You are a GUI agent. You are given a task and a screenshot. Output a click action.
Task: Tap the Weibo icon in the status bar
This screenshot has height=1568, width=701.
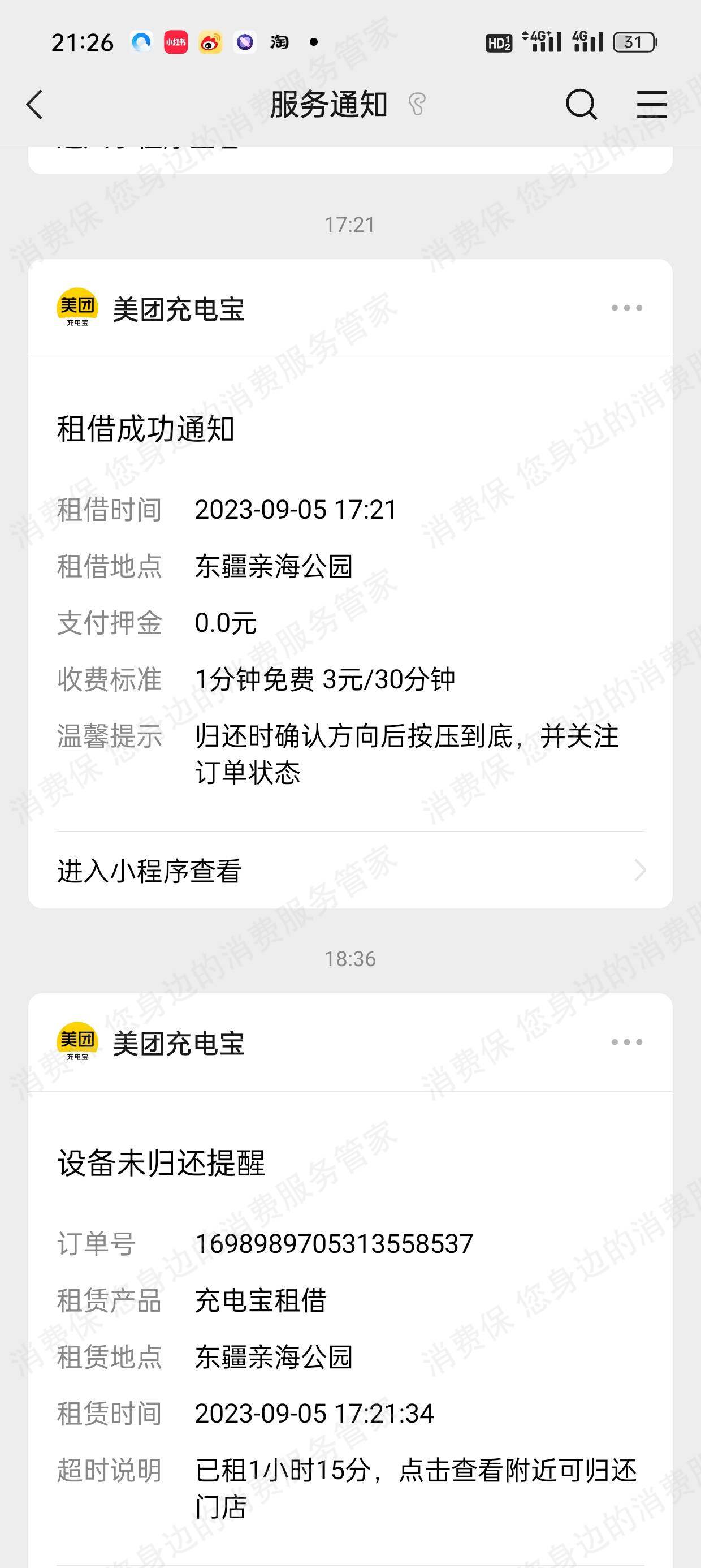click(x=209, y=41)
